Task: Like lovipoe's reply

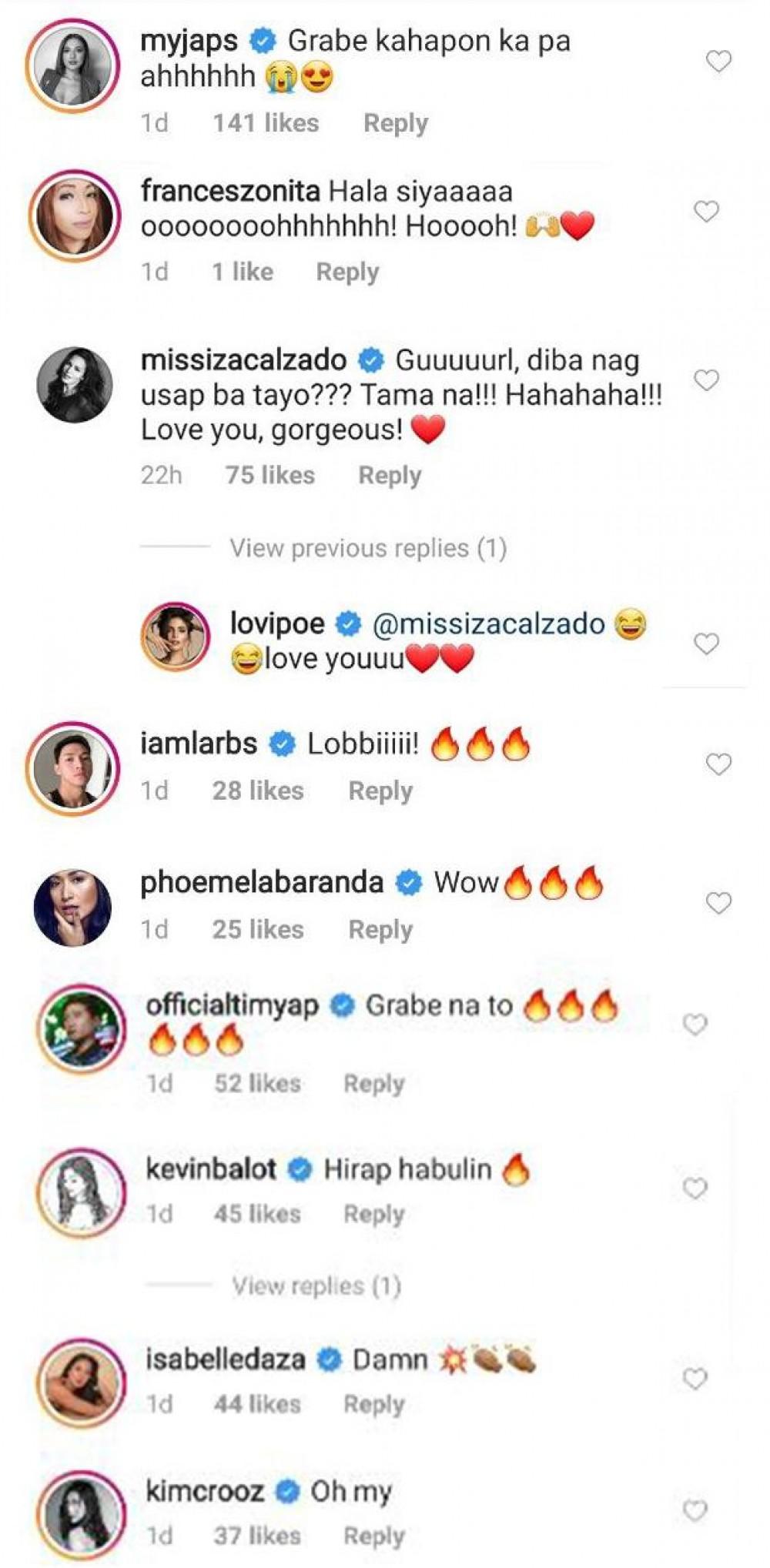Action: 706,644
